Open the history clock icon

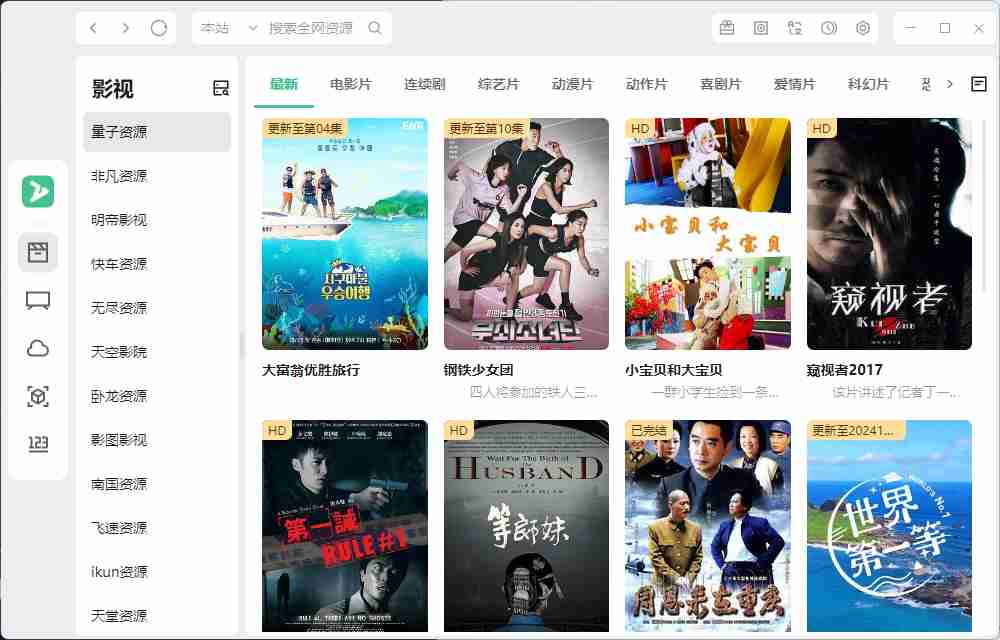pos(829,28)
